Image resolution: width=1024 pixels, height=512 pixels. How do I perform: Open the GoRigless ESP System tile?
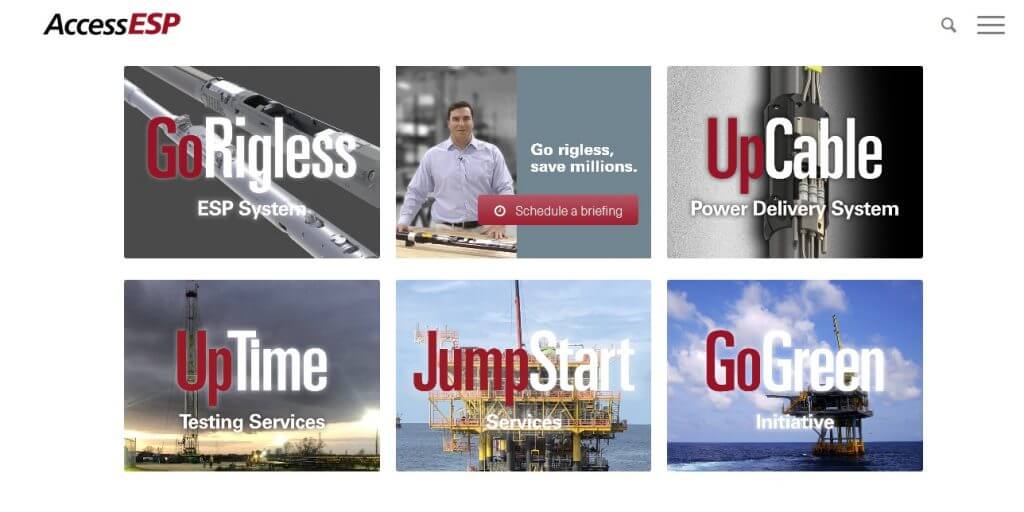click(x=251, y=162)
